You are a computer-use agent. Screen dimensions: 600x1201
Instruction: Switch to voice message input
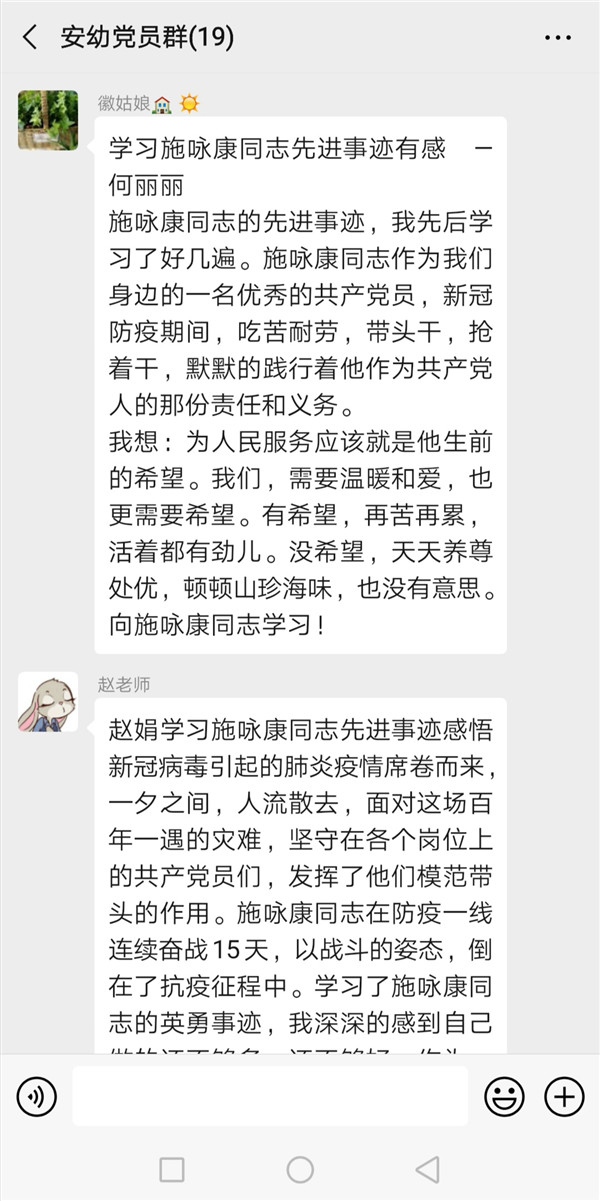click(36, 1097)
